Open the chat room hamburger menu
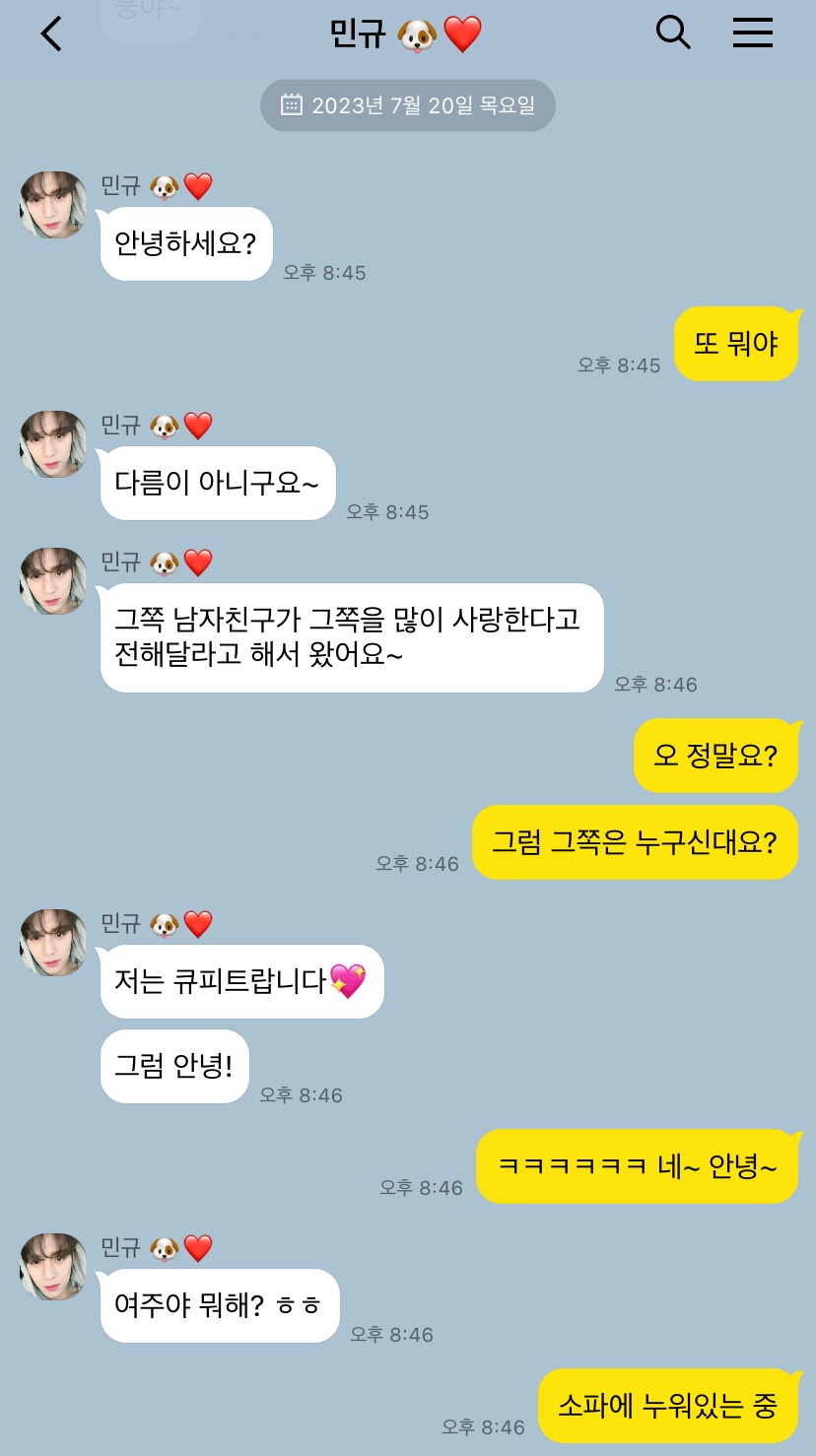 point(753,33)
